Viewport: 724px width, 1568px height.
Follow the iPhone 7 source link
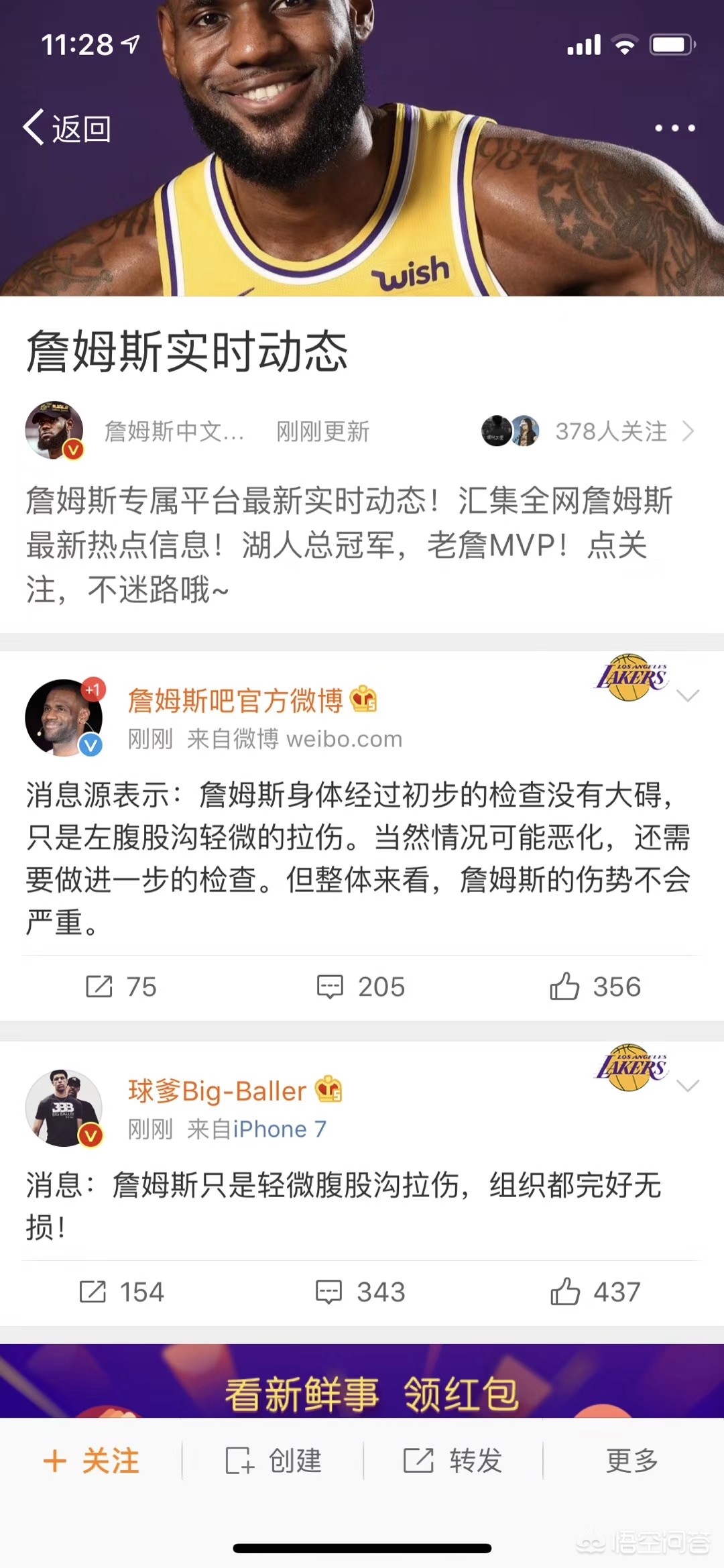(280, 1129)
